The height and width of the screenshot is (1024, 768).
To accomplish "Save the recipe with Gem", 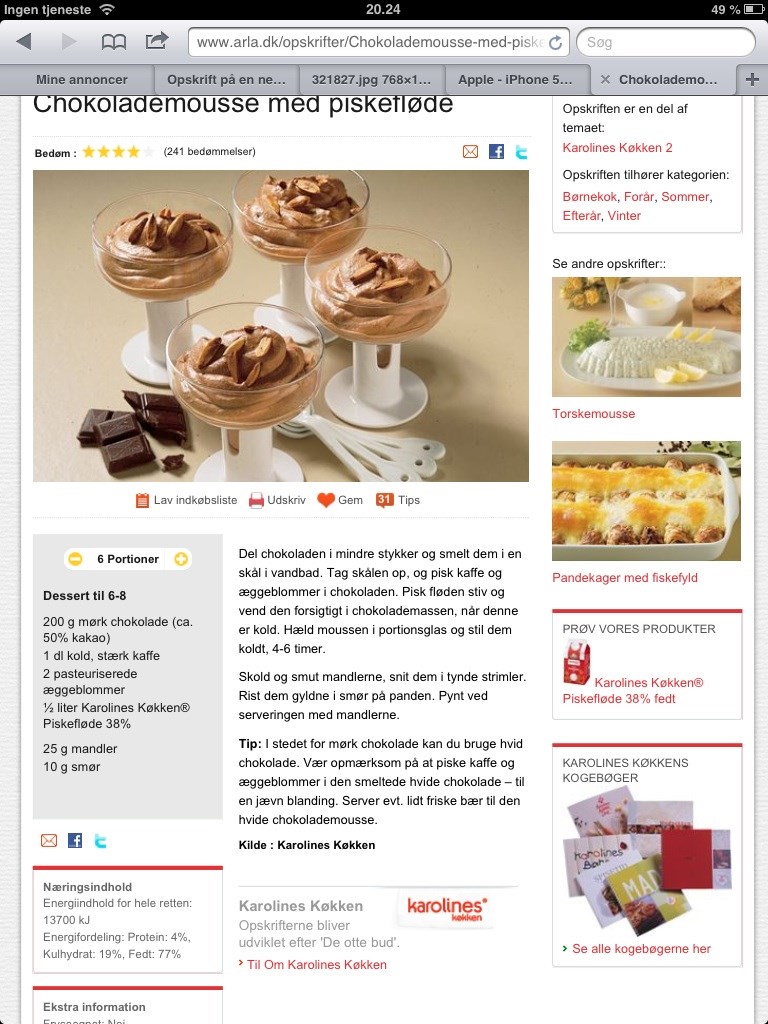I will click(340, 500).
